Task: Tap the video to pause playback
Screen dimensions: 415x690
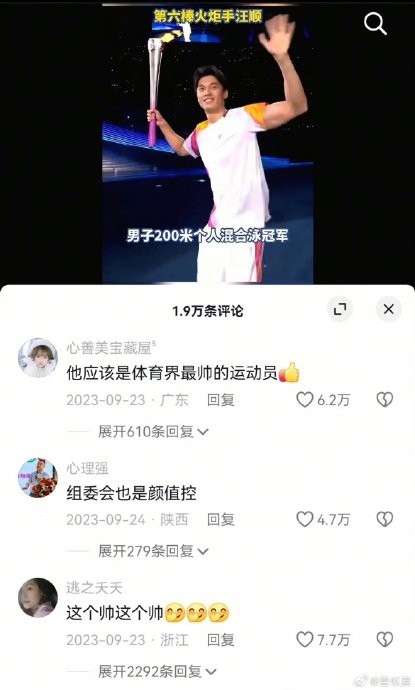Action: (207, 143)
